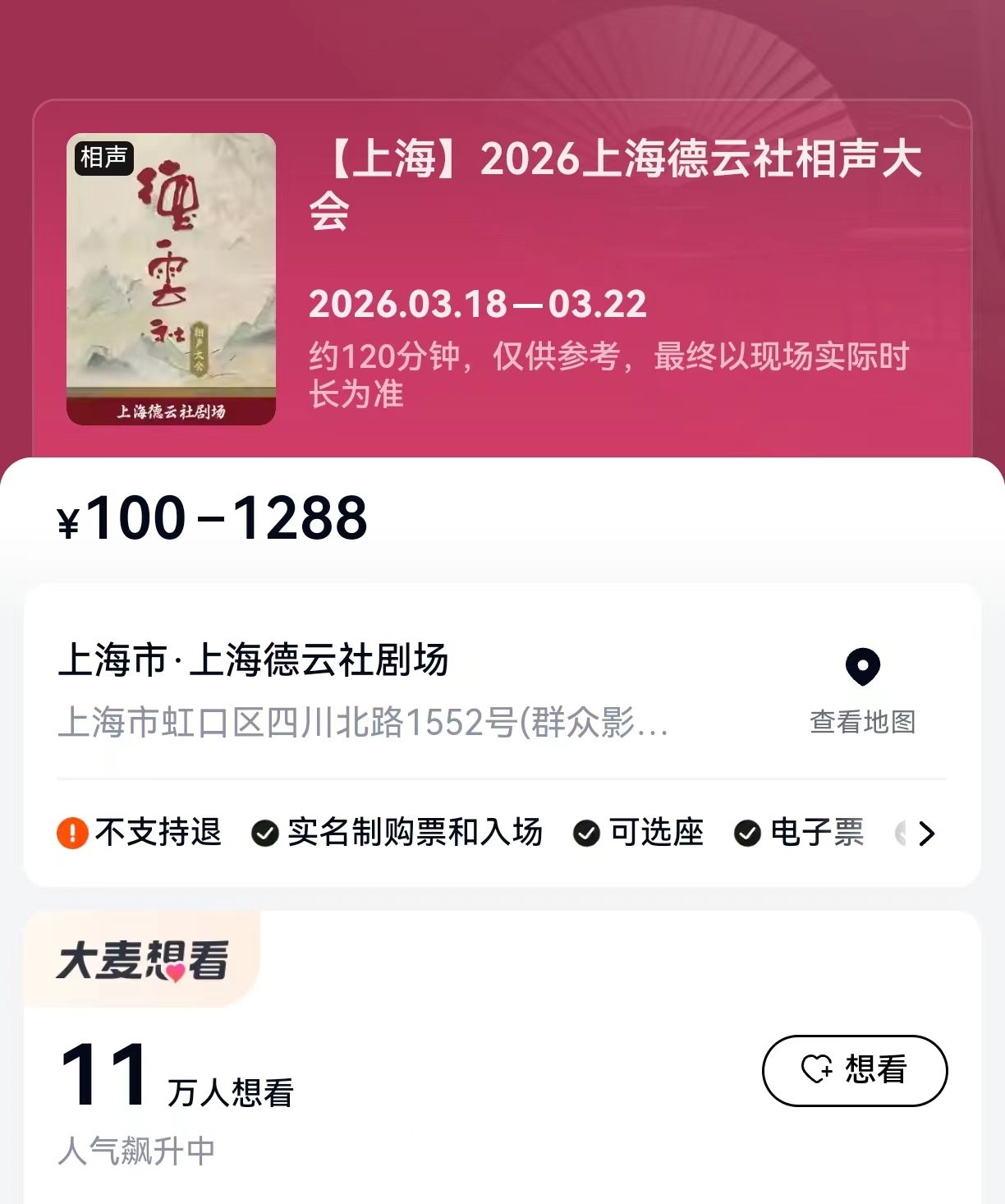Expand the service notes chevron arrow
The width and height of the screenshot is (1005, 1204).
[927, 834]
